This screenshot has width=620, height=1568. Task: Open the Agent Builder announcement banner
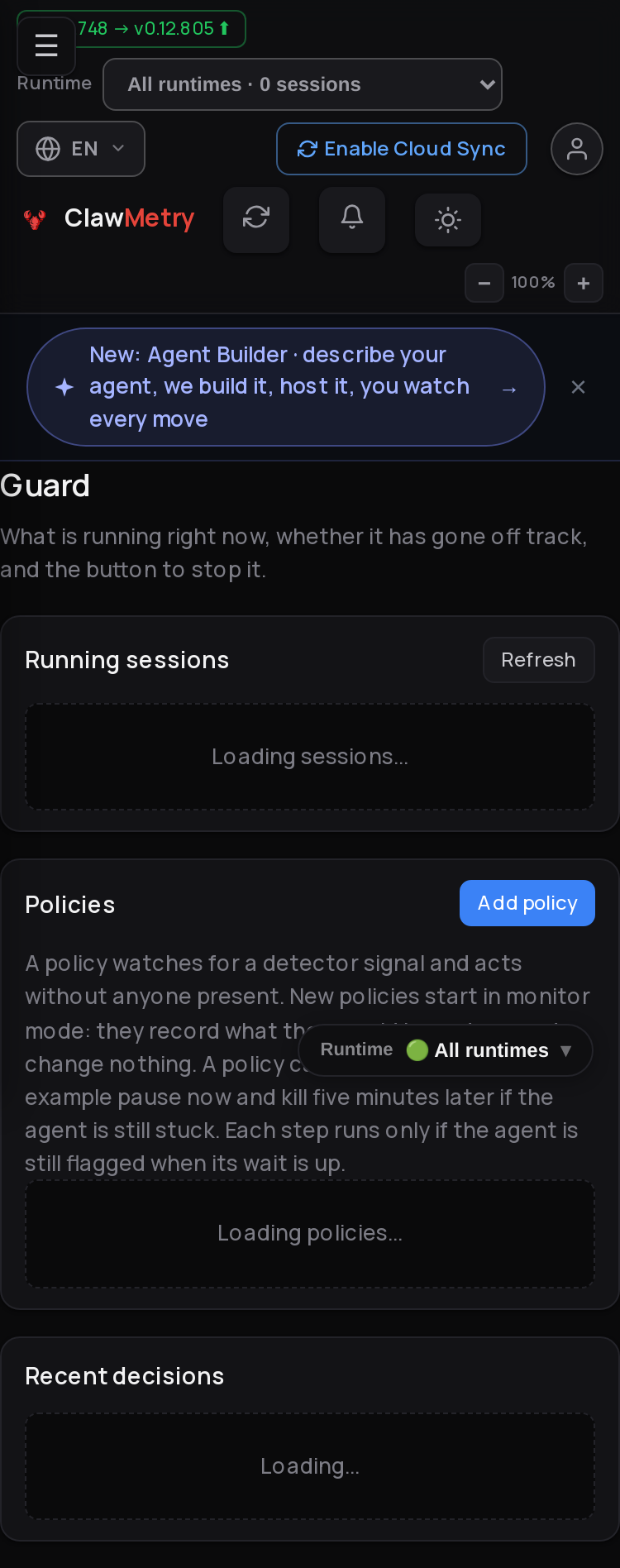[286, 387]
